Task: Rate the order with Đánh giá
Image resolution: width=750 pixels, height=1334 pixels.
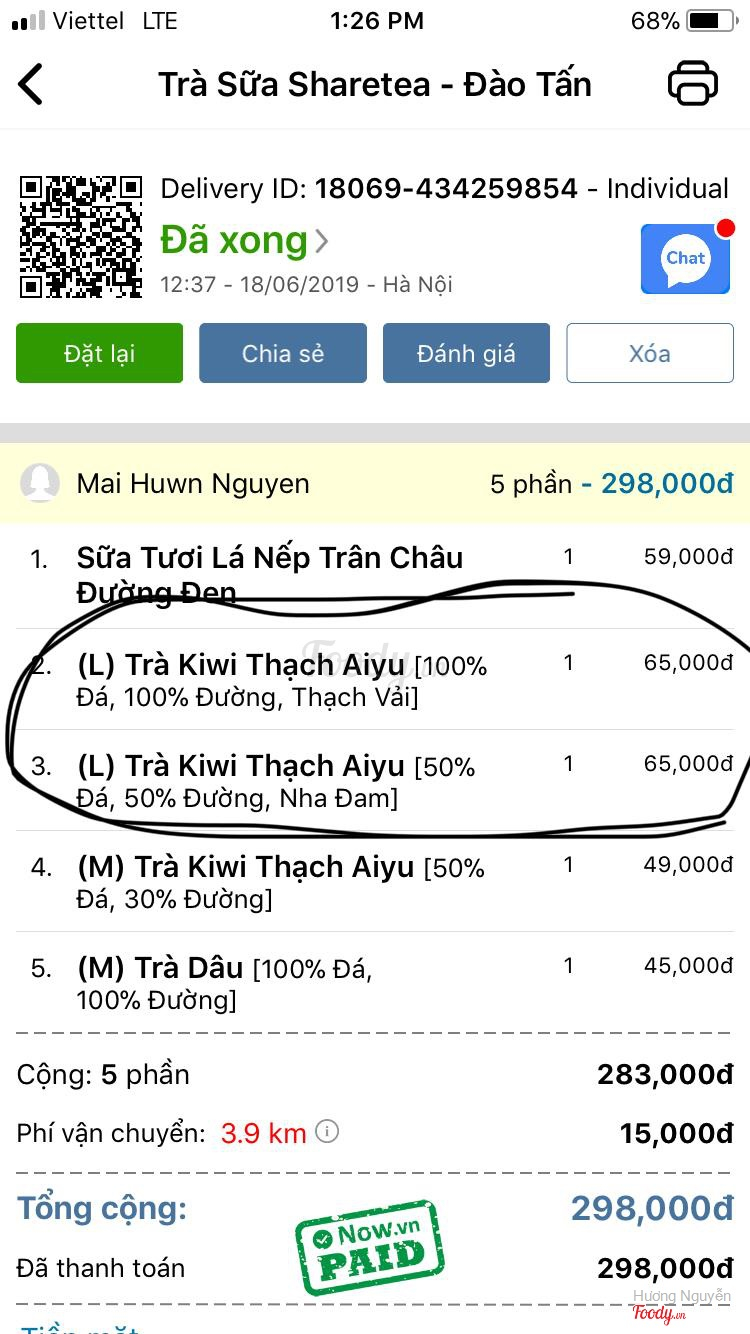Action: (x=466, y=353)
